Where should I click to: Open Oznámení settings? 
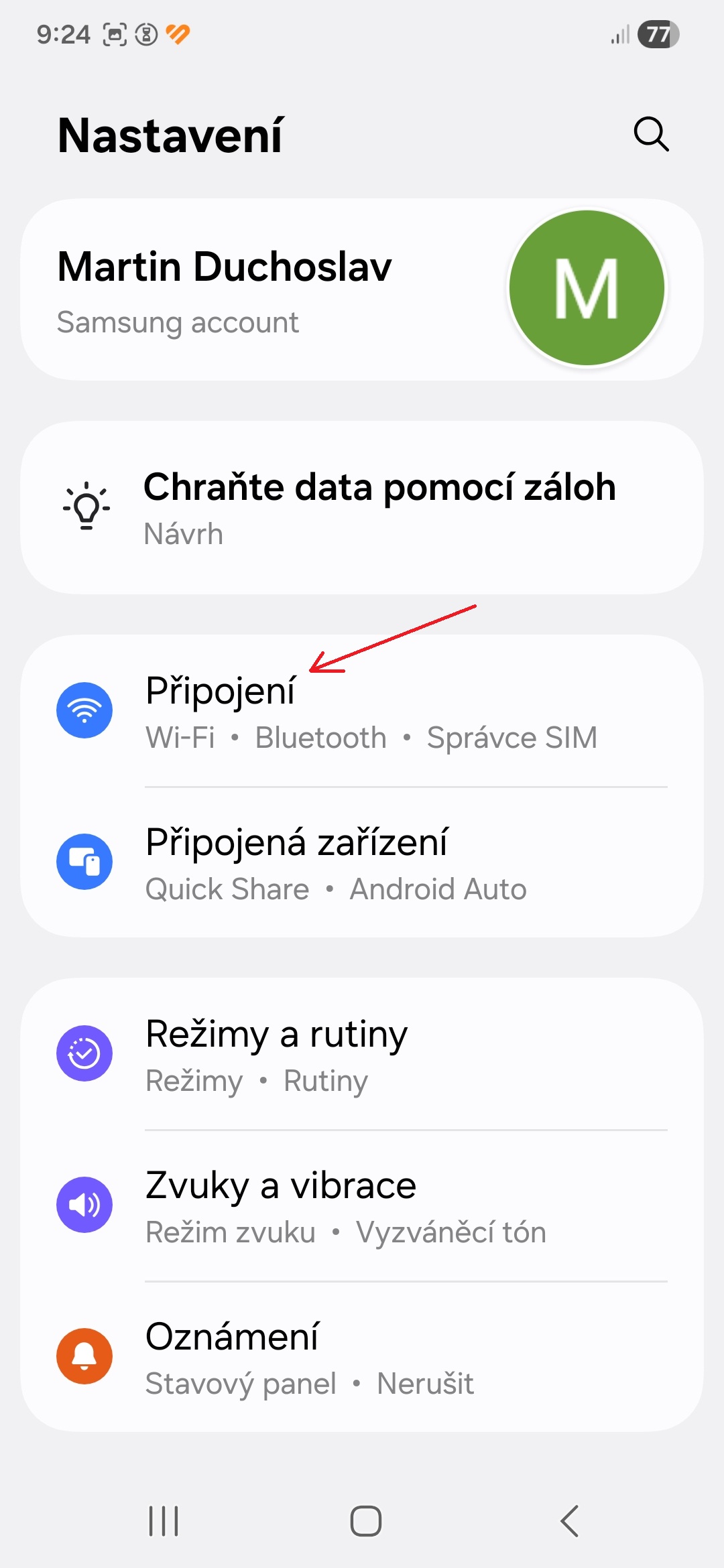click(362, 1358)
